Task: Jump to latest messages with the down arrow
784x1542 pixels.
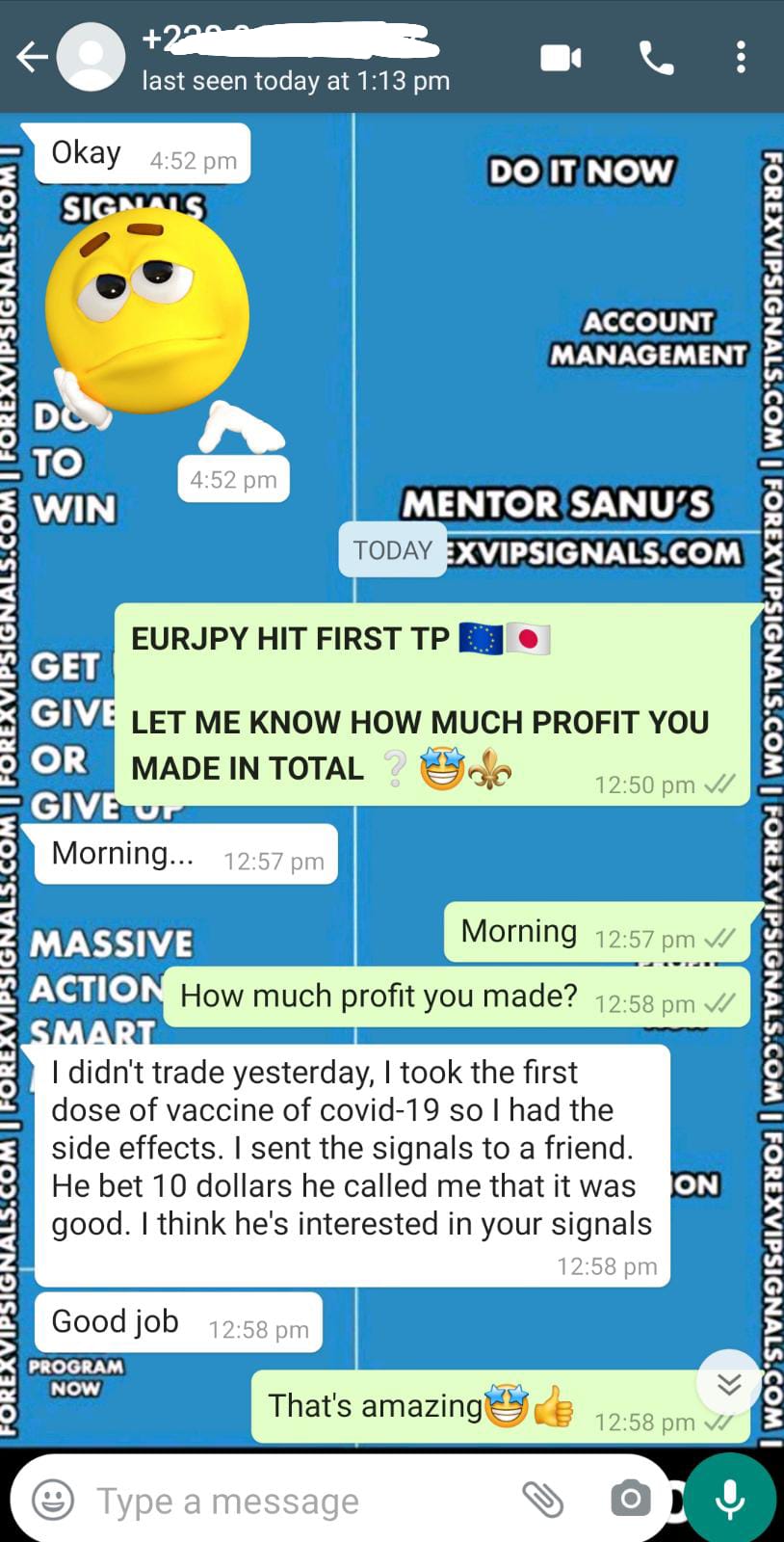Action: pos(729,1384)
